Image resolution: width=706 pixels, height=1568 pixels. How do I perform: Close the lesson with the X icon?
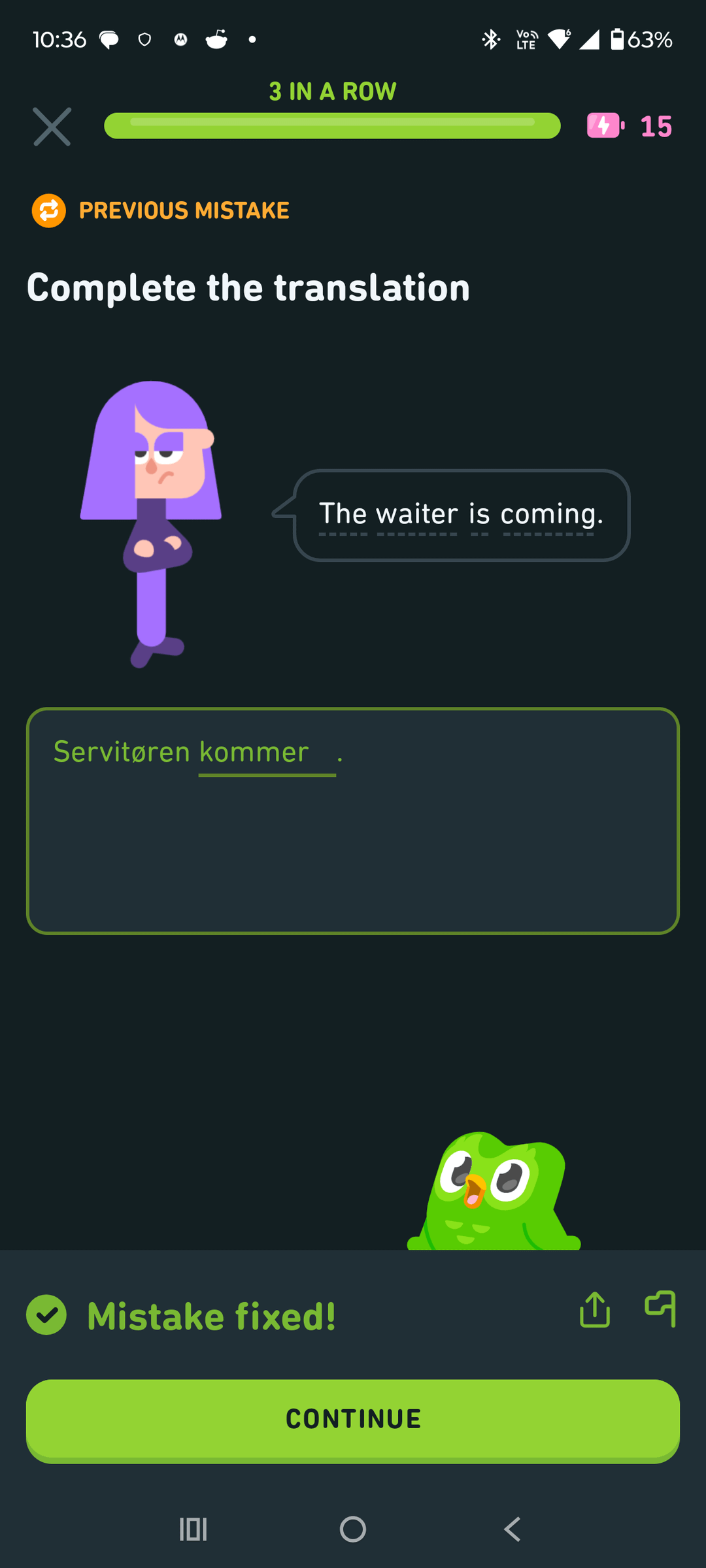tap(52, 127)
